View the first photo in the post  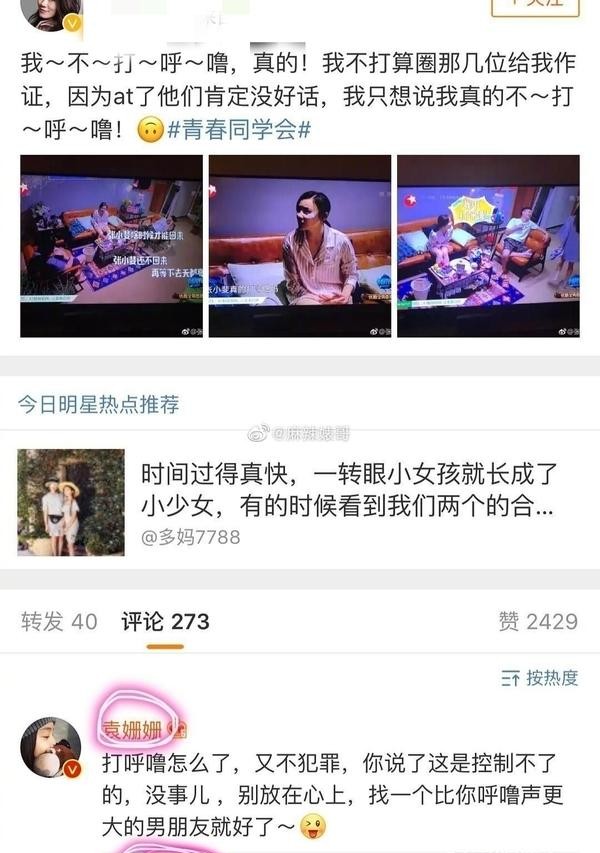point(110,246)
